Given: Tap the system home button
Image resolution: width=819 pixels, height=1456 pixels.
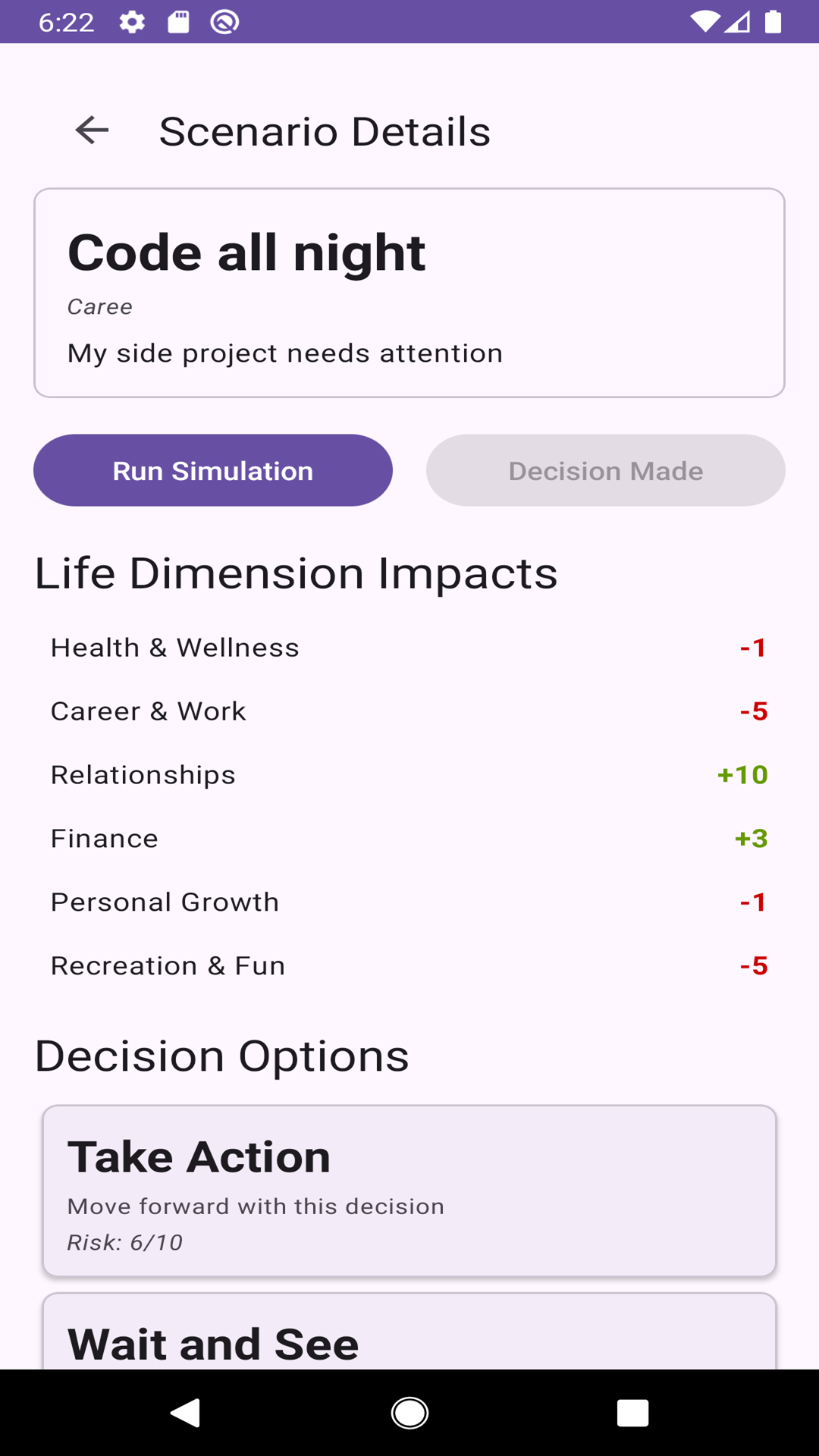Looking at the screenshot, I should point(409,1413).
